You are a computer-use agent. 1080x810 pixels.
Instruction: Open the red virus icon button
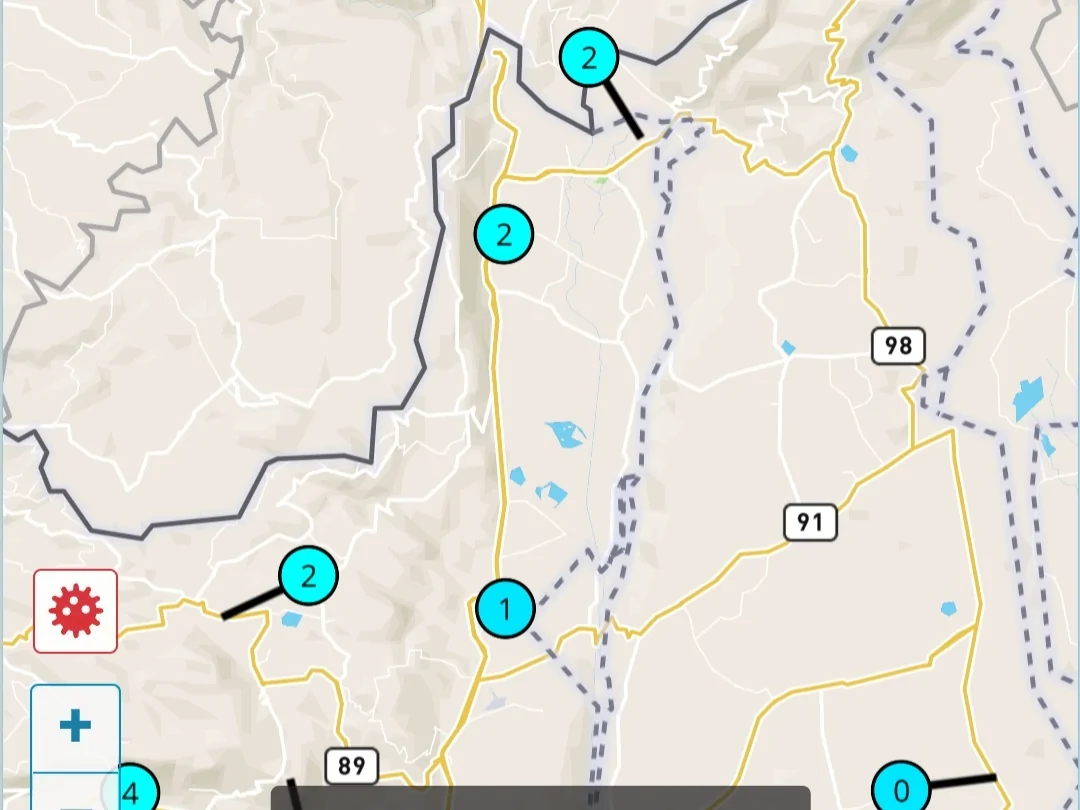(x=76, y=611)
